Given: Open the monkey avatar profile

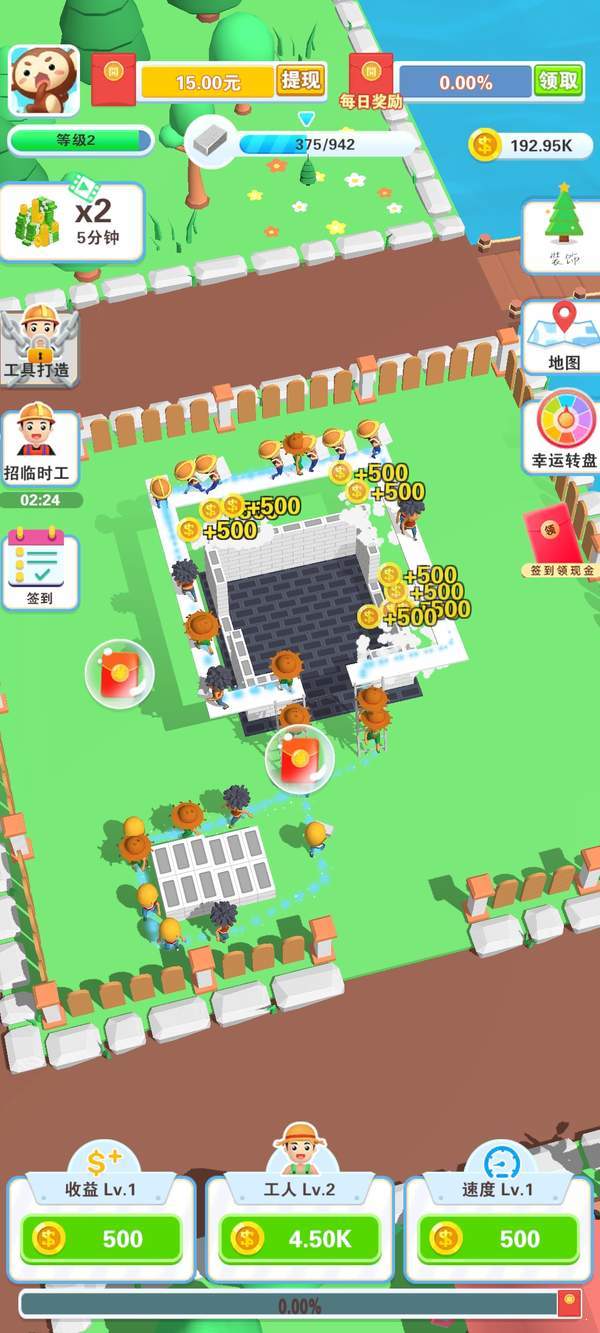Looking at the screenshot, I should click(44, 81).
